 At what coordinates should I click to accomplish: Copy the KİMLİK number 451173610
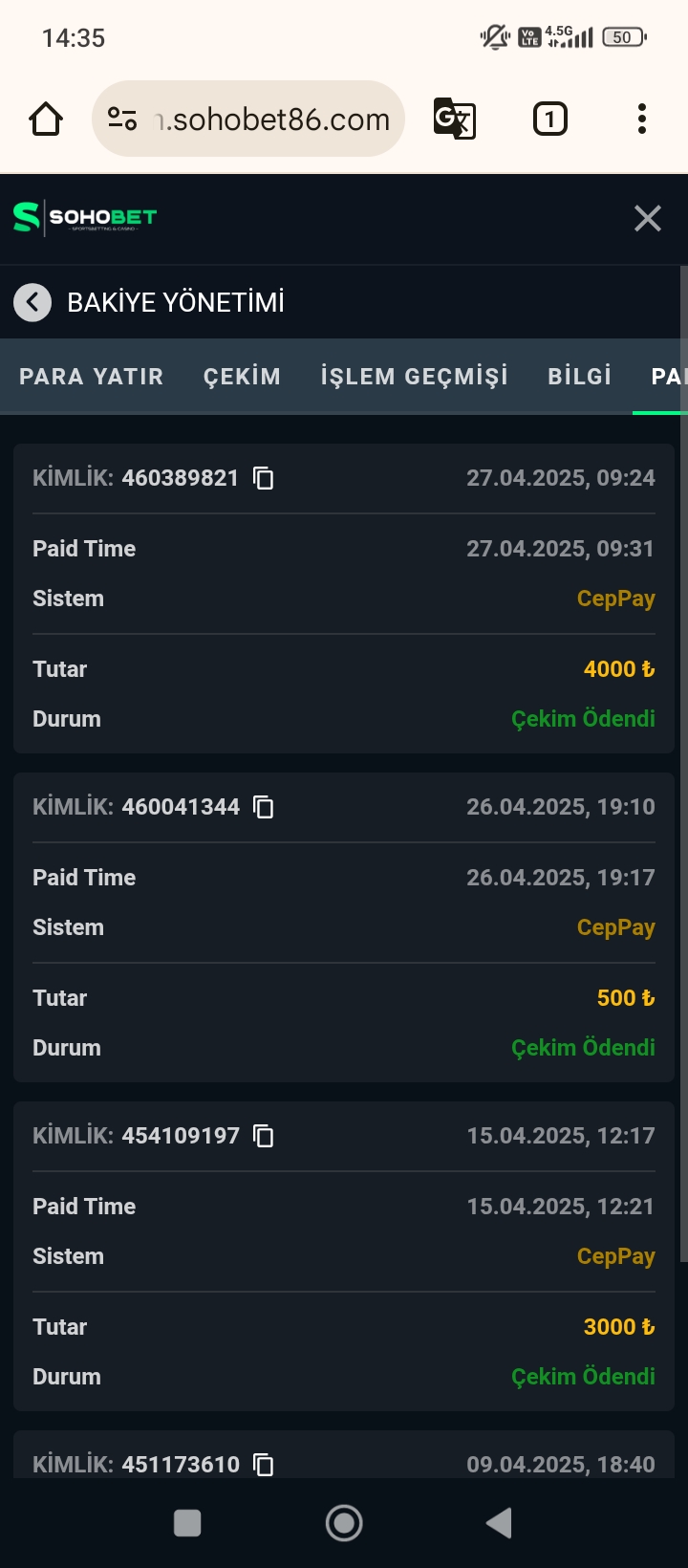coord(264,1464)
